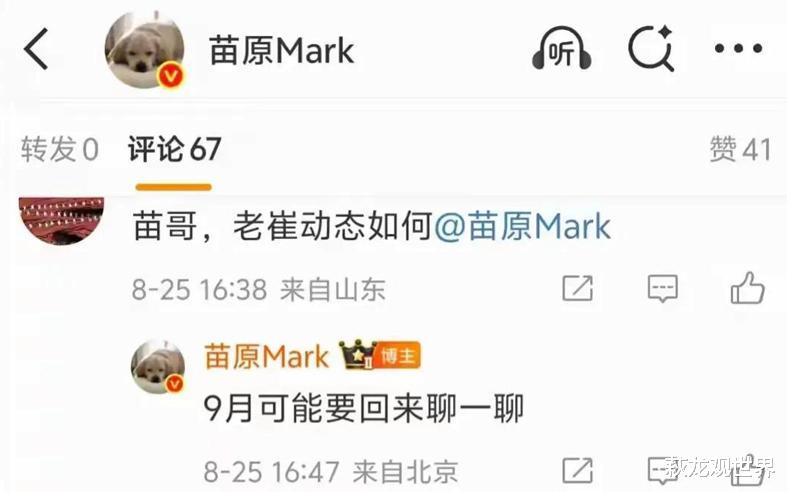787x492 pixels.
Task: Open 苗原Mark's profile from header avatar
Action: tap(144, 50)
